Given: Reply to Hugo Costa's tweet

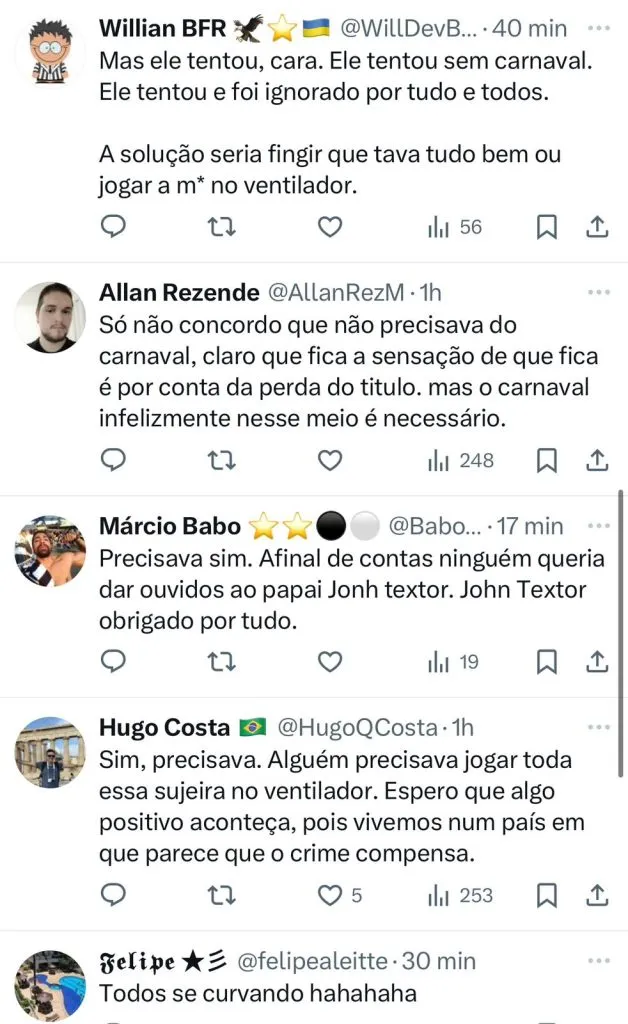Looking at the screenshot, I should (114, 895).
